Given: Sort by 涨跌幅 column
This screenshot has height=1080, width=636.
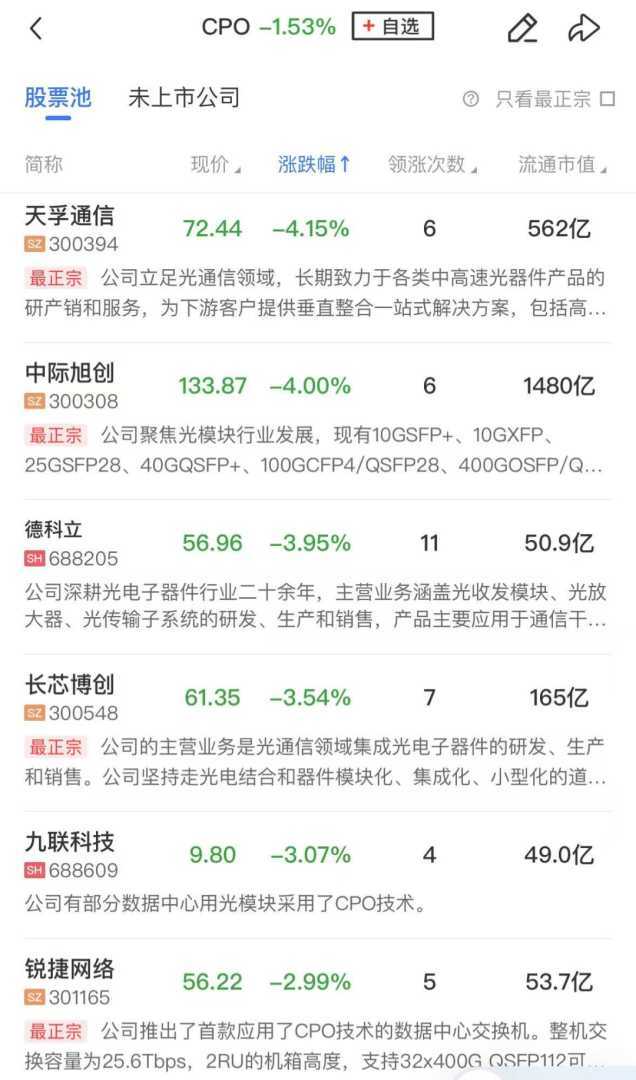Looking at the screenshot, I should [314, 165].
